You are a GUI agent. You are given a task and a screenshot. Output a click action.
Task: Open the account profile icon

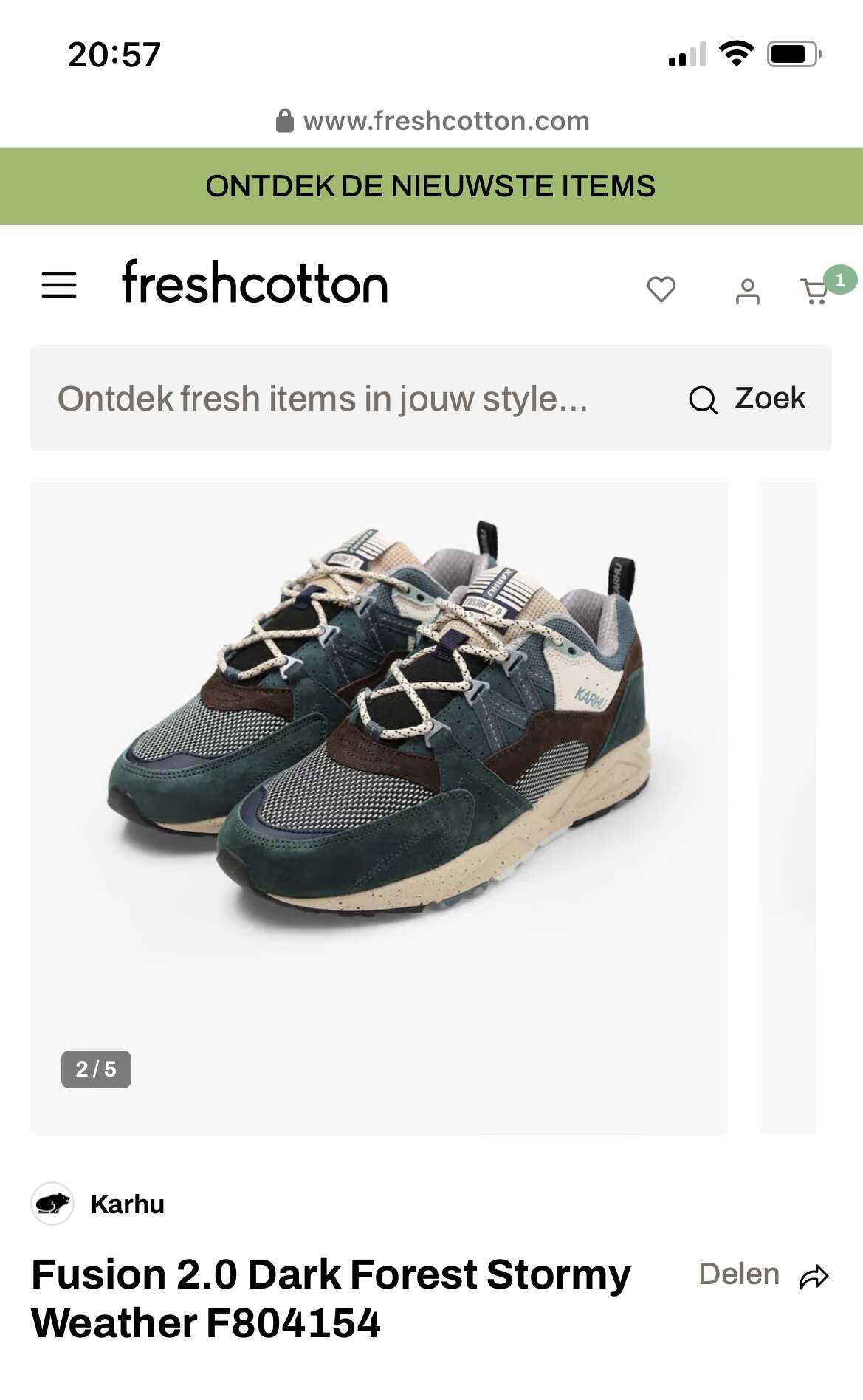747,291
